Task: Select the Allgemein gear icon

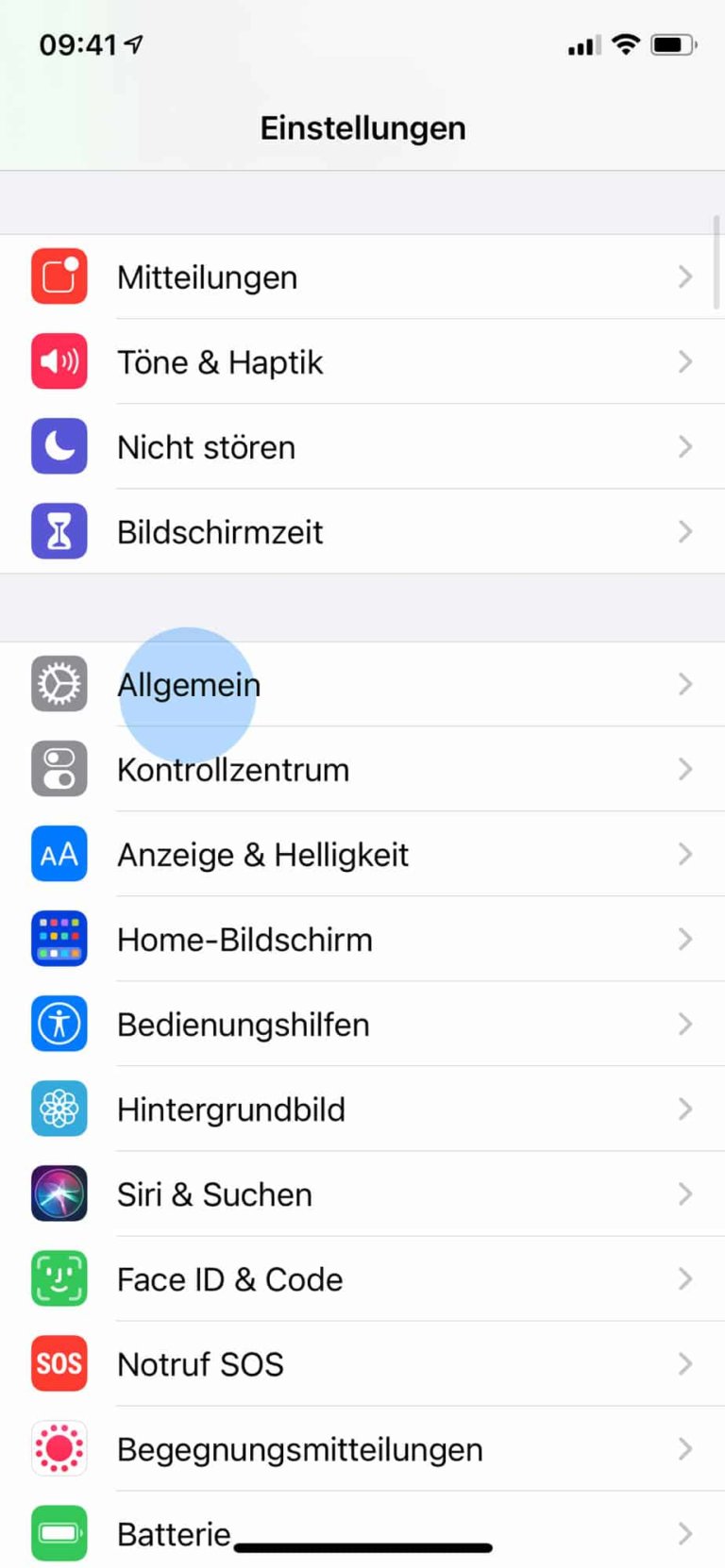Action: 59,684
